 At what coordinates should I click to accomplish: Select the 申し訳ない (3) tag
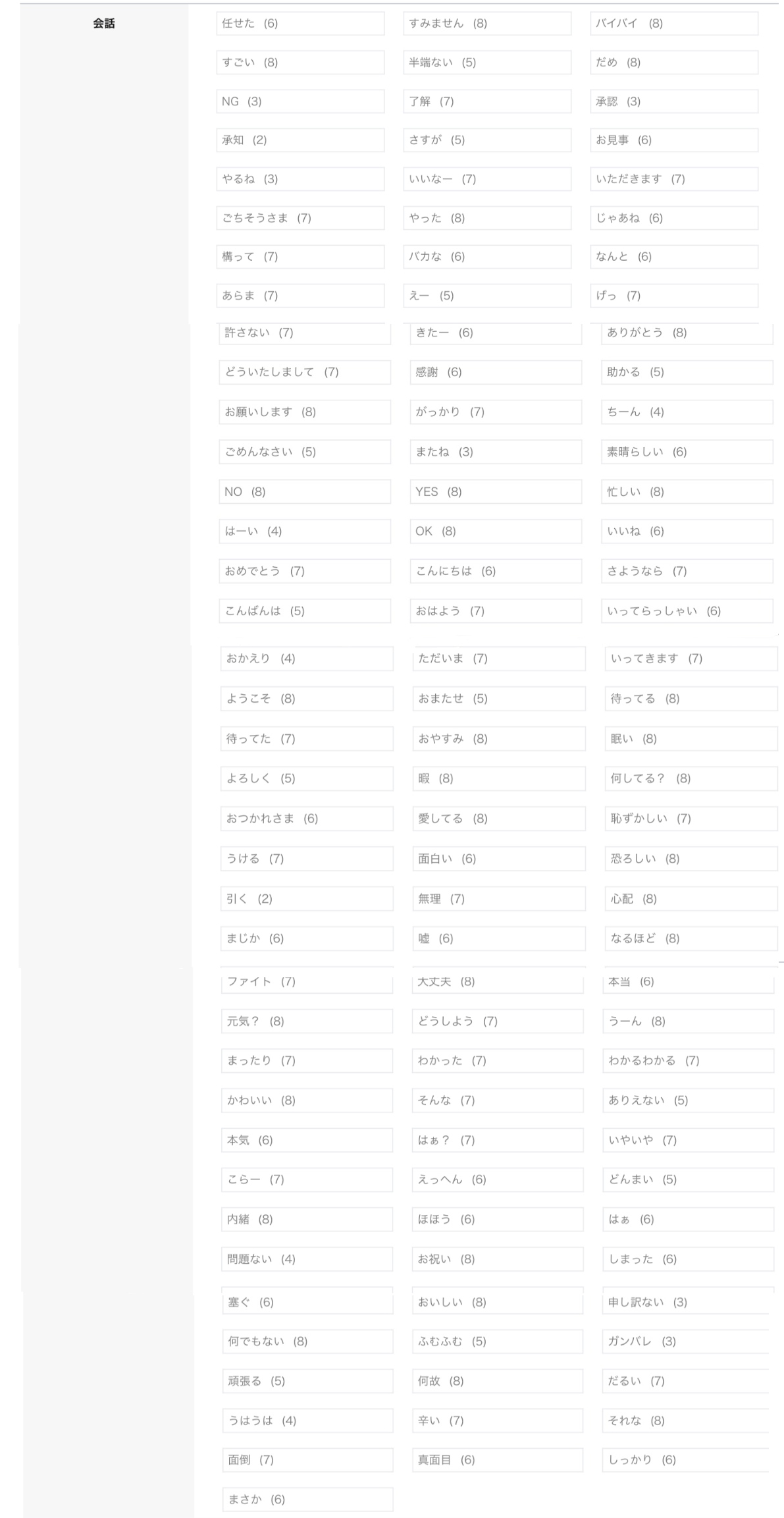click(x=685, y=1302)
